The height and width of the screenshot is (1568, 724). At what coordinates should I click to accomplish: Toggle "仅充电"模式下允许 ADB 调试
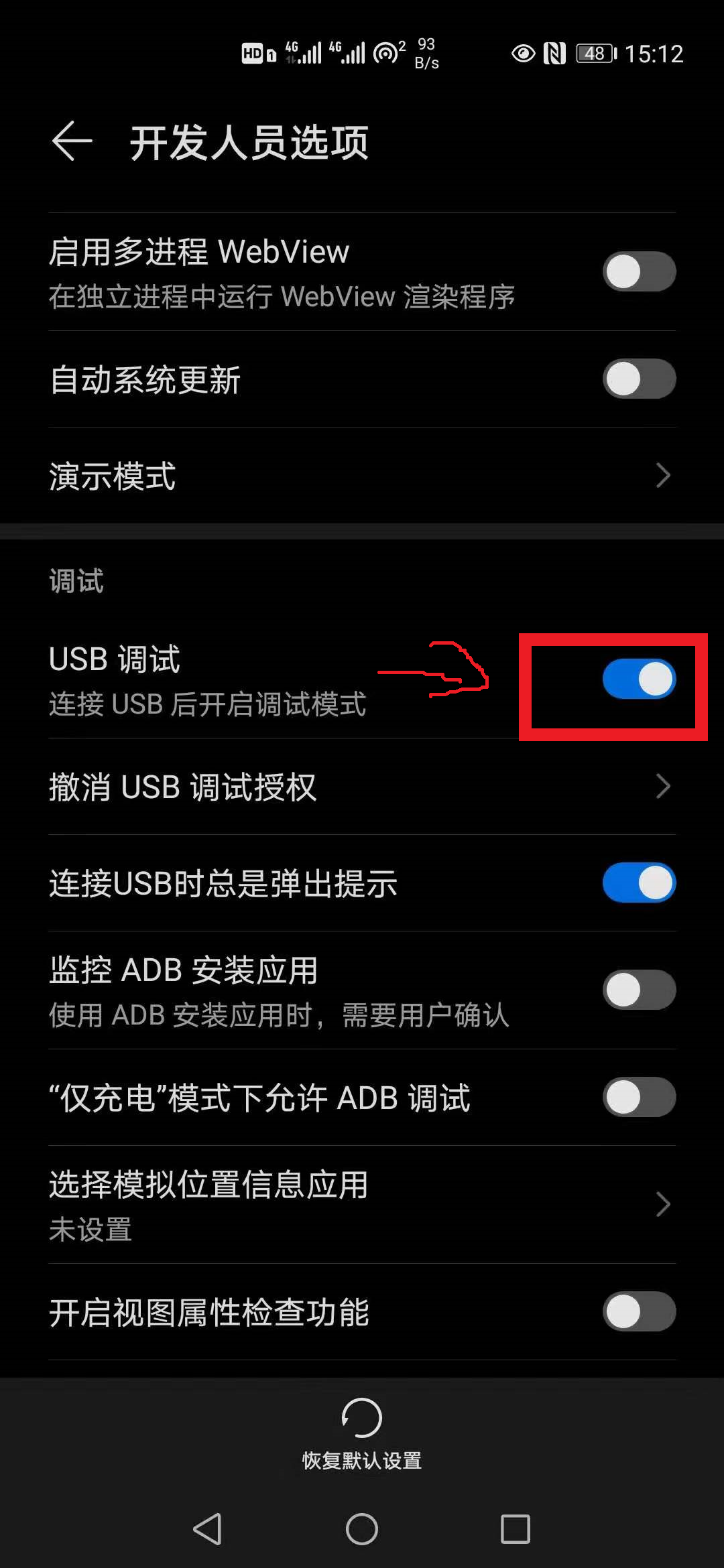tap(639, 1097)
